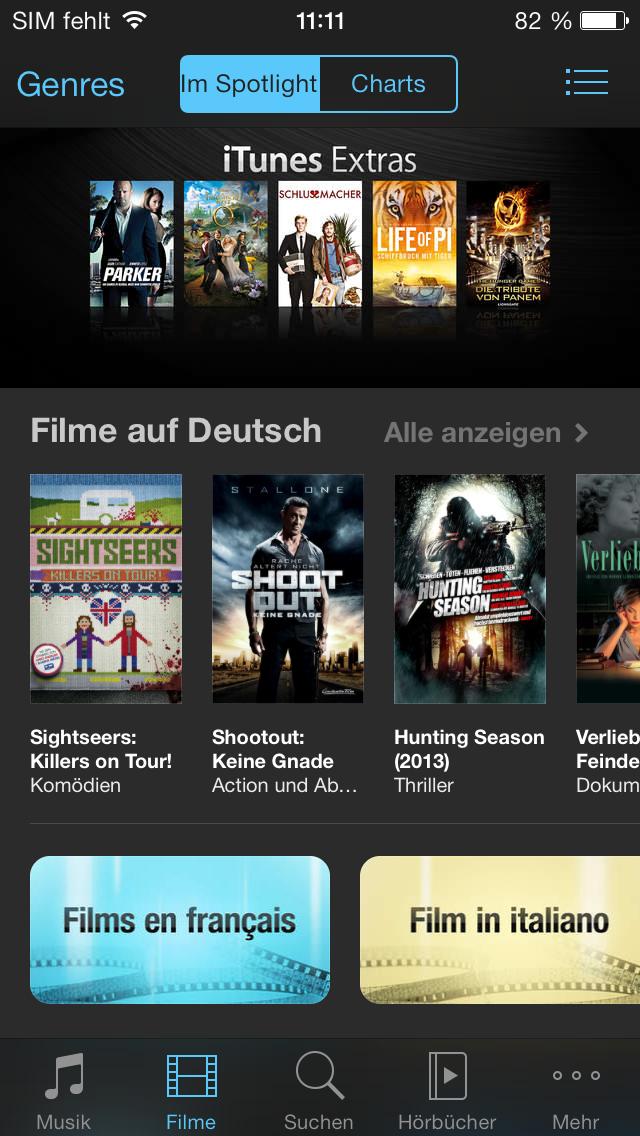Open the list icon at top right
The image size is (640, 1136).
point(586,83)
